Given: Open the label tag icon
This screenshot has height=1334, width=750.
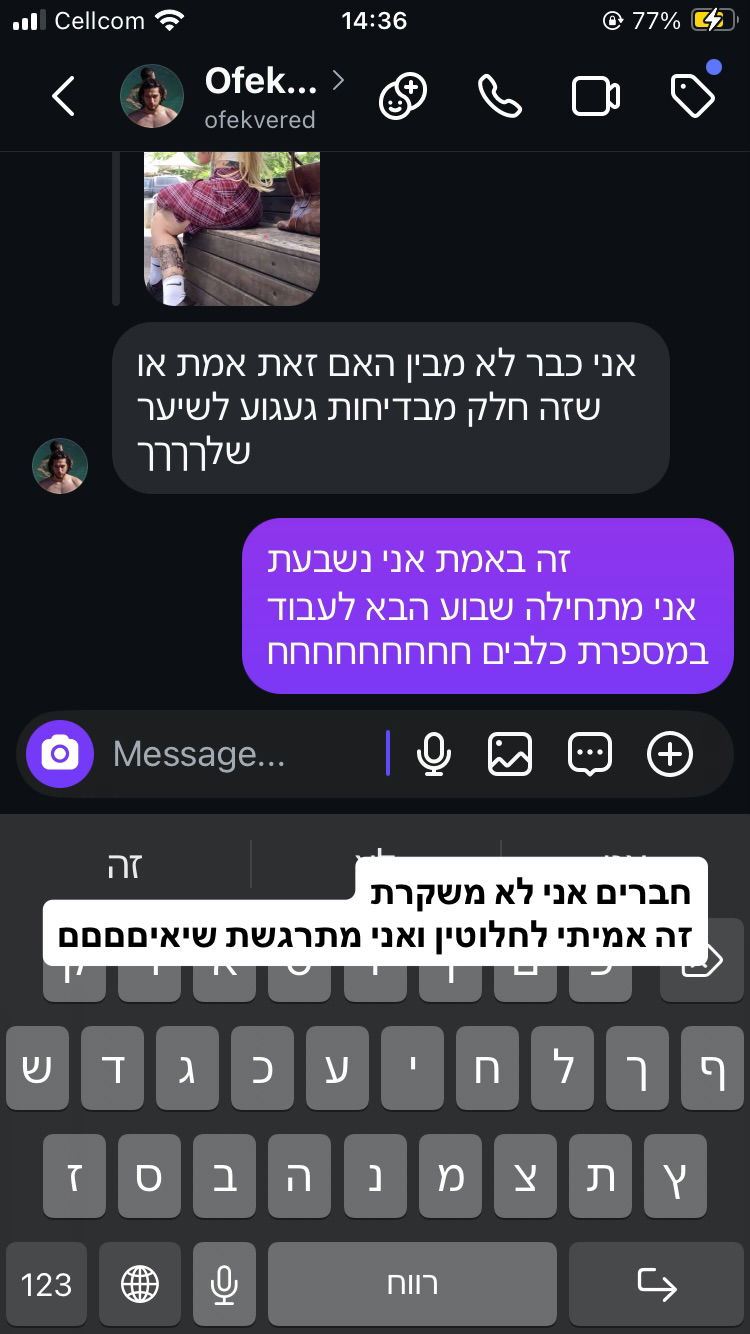Looking at the screenshot, I should tap(692, 97).
